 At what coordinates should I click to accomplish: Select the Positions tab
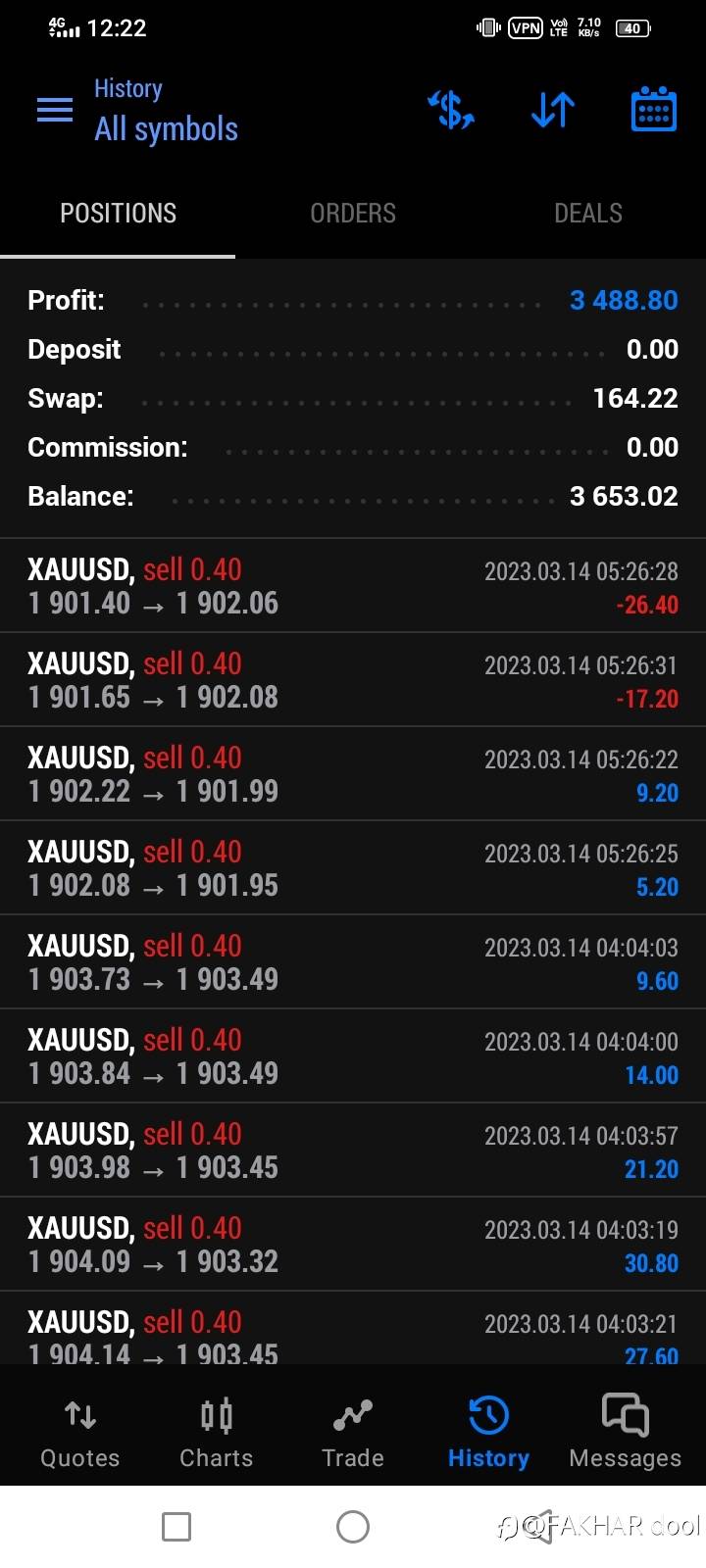[x=118, y=214]
